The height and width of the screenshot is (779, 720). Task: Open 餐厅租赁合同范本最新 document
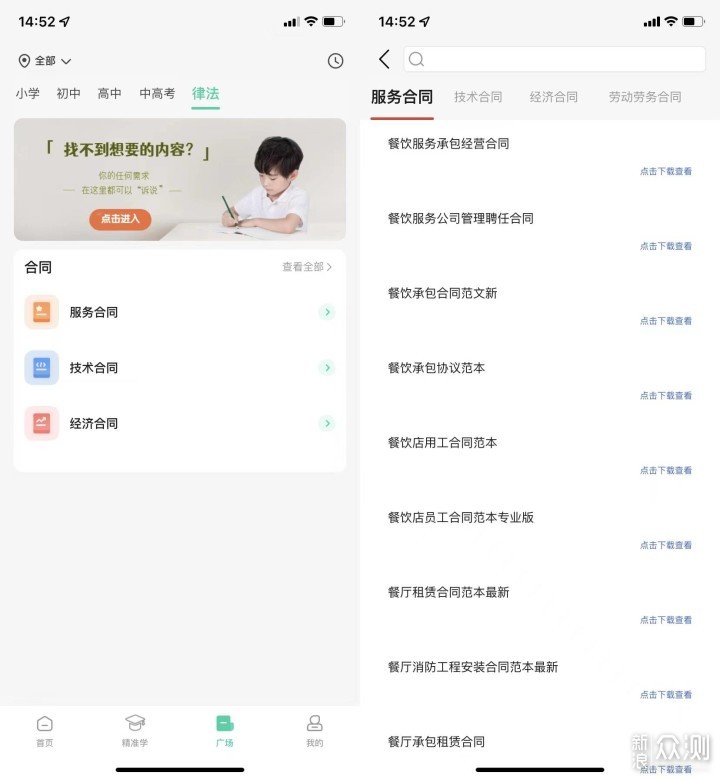[x=449, y=592]
